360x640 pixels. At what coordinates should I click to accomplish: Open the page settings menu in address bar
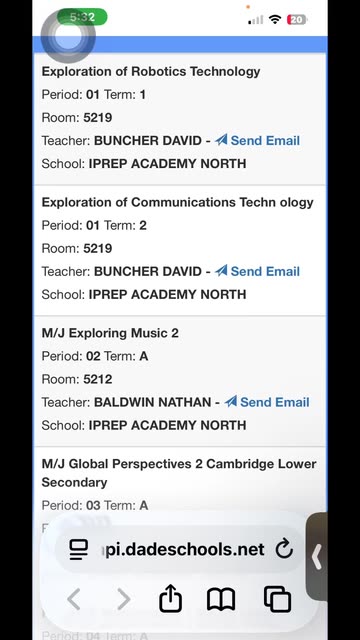click(79, 549)
